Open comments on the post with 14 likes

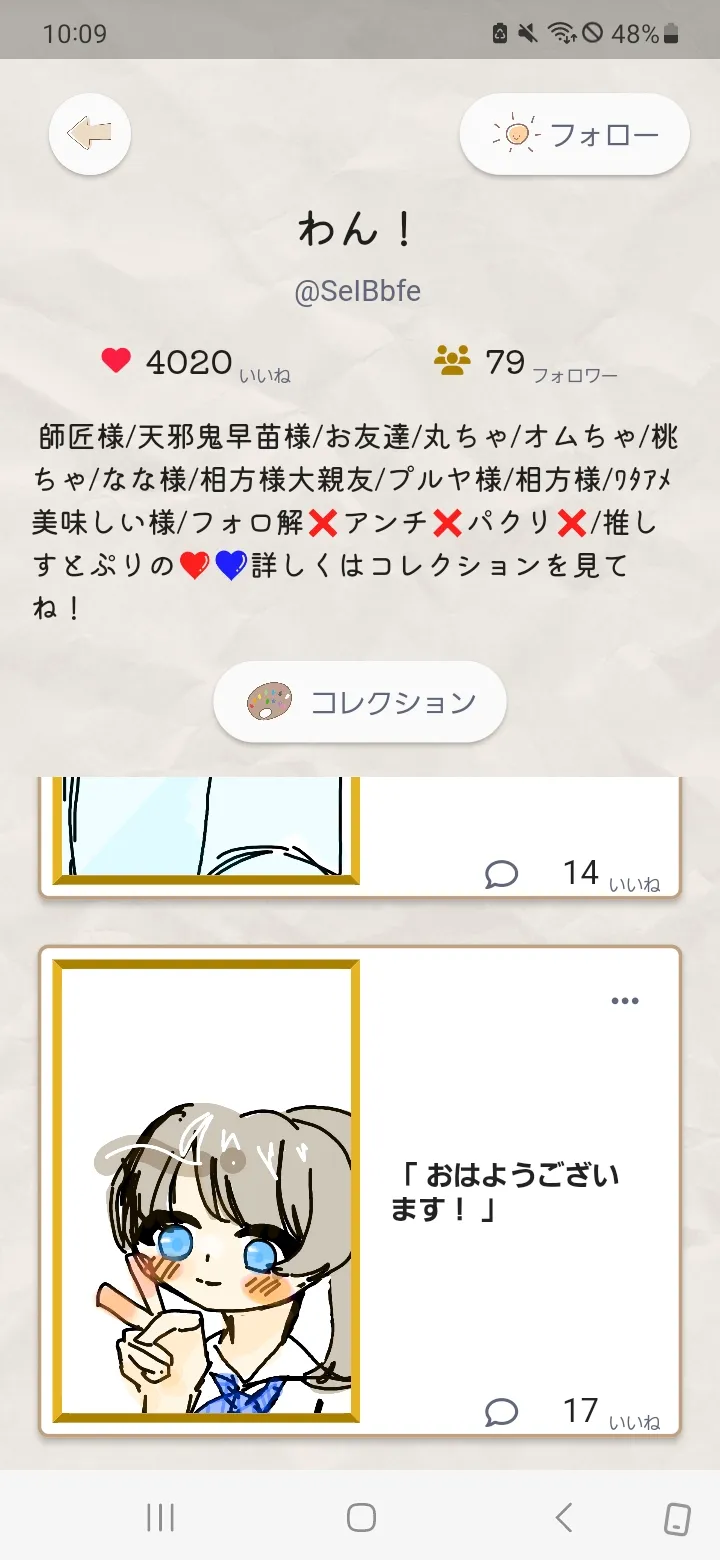click(501, 875)
